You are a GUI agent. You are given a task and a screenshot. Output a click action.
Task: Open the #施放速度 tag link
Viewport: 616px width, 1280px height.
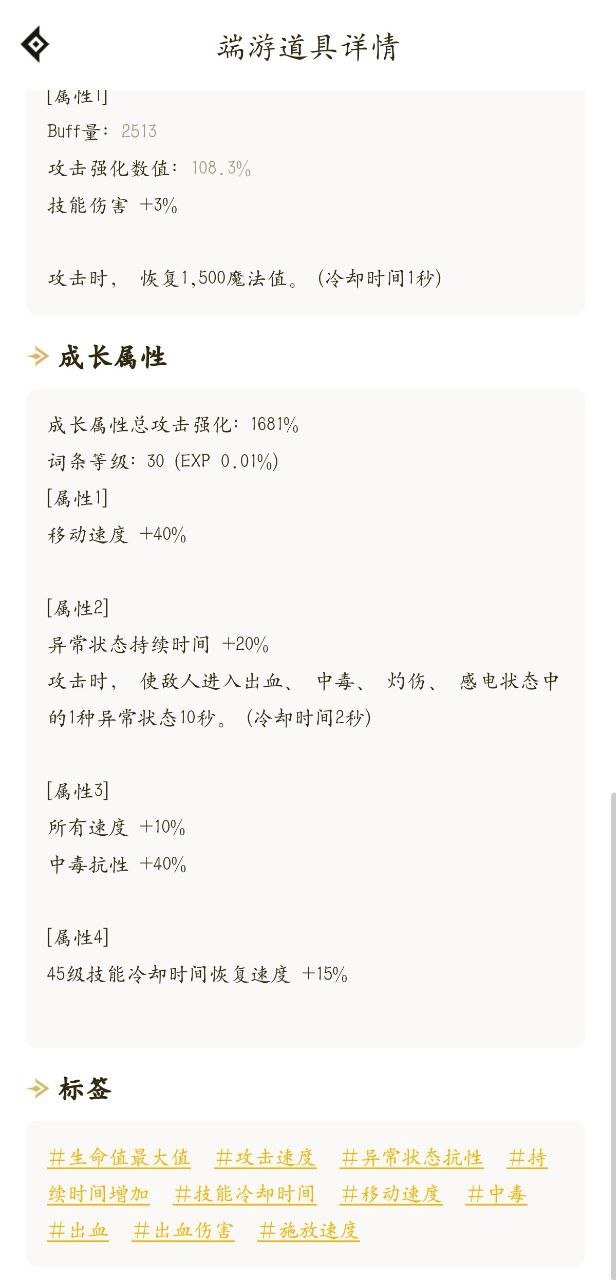308,1230
